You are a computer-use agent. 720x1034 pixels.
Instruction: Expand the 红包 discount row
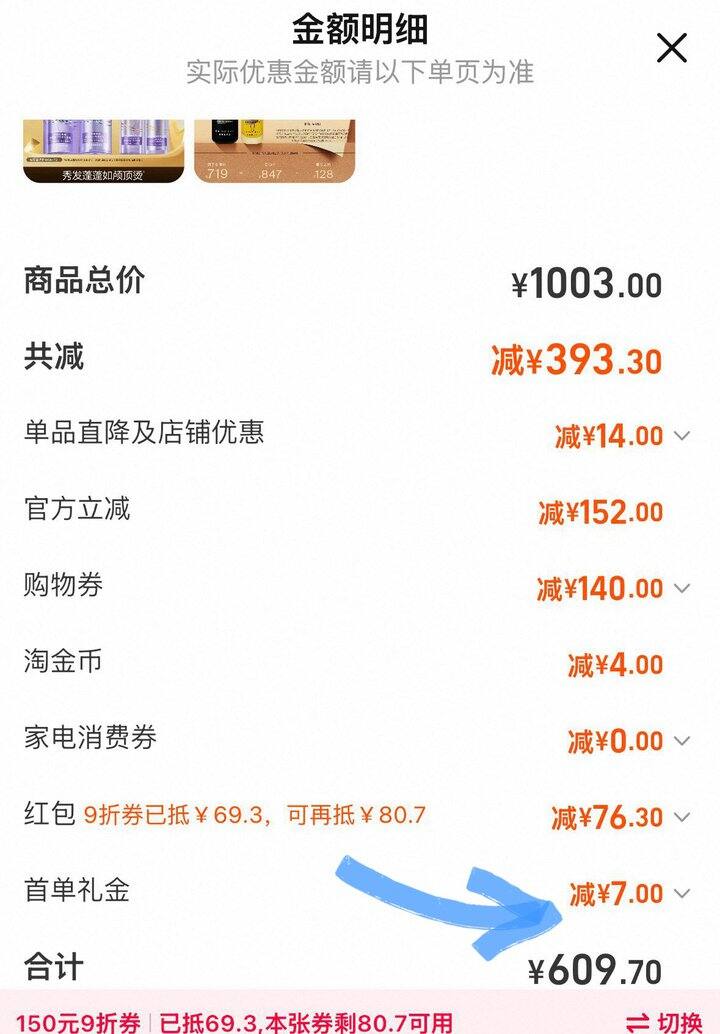[x=683, y=817]
